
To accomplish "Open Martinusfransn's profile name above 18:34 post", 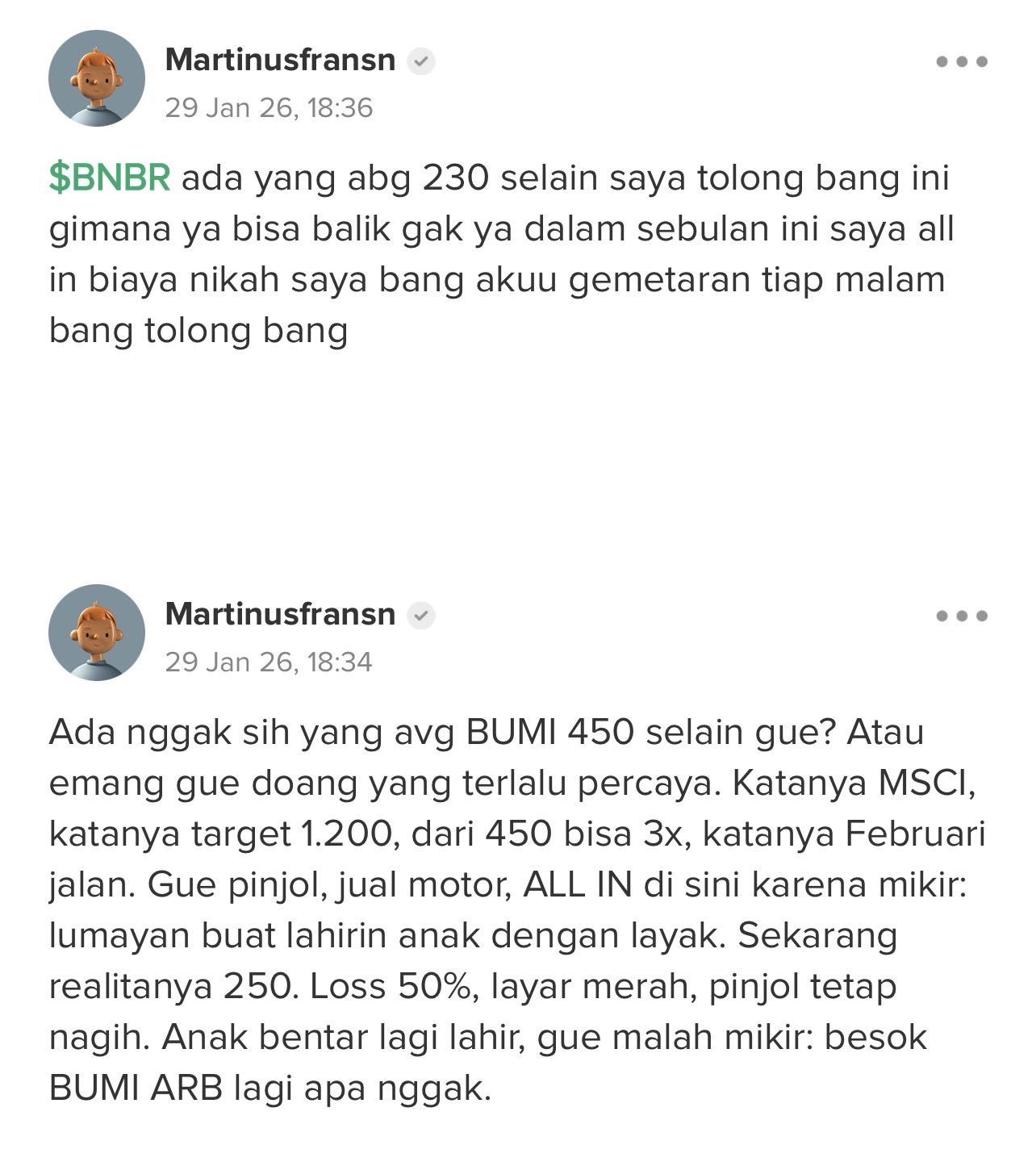I will tap(280, 614).
